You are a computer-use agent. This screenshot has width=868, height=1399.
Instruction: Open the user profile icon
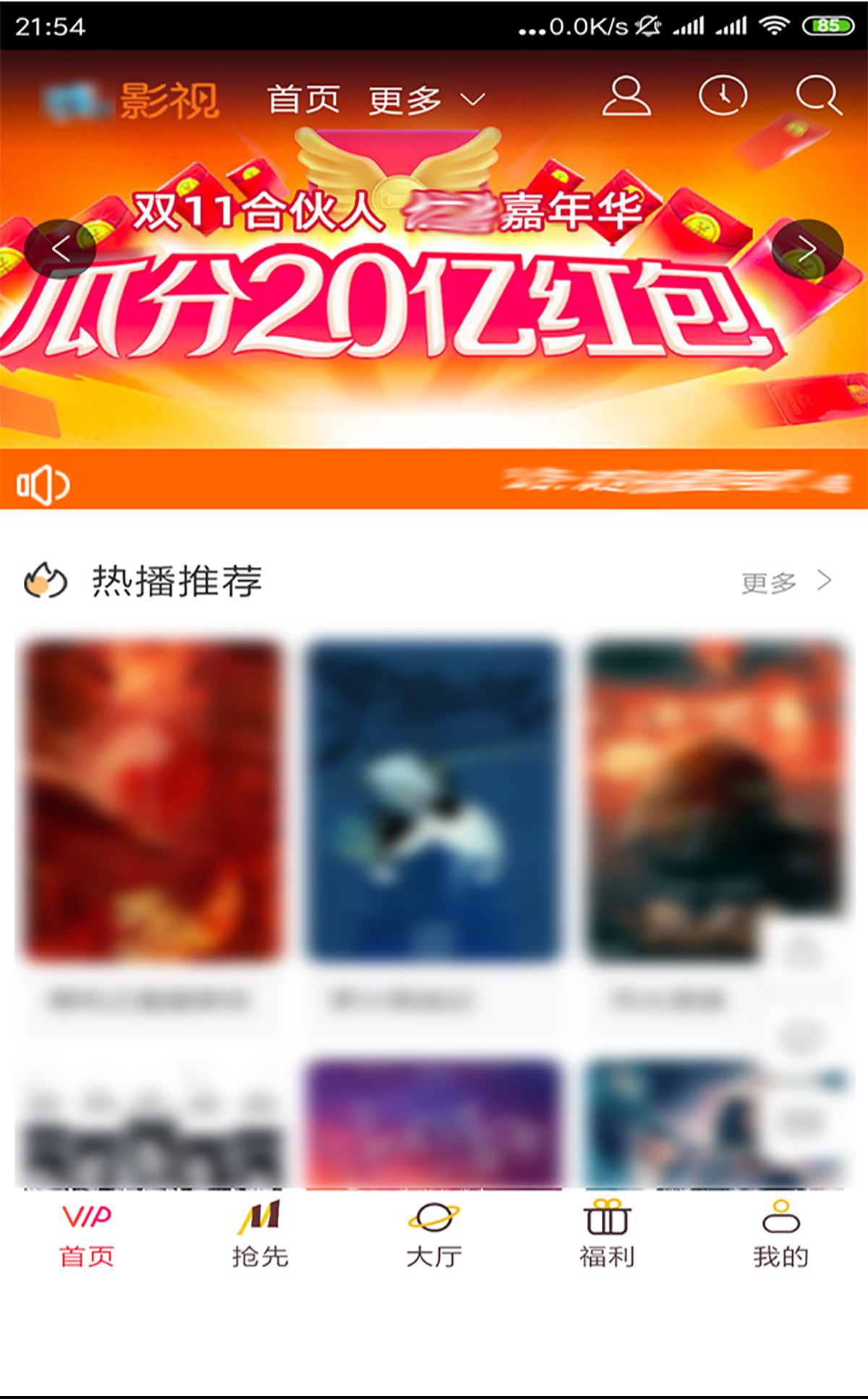(626, 96)
